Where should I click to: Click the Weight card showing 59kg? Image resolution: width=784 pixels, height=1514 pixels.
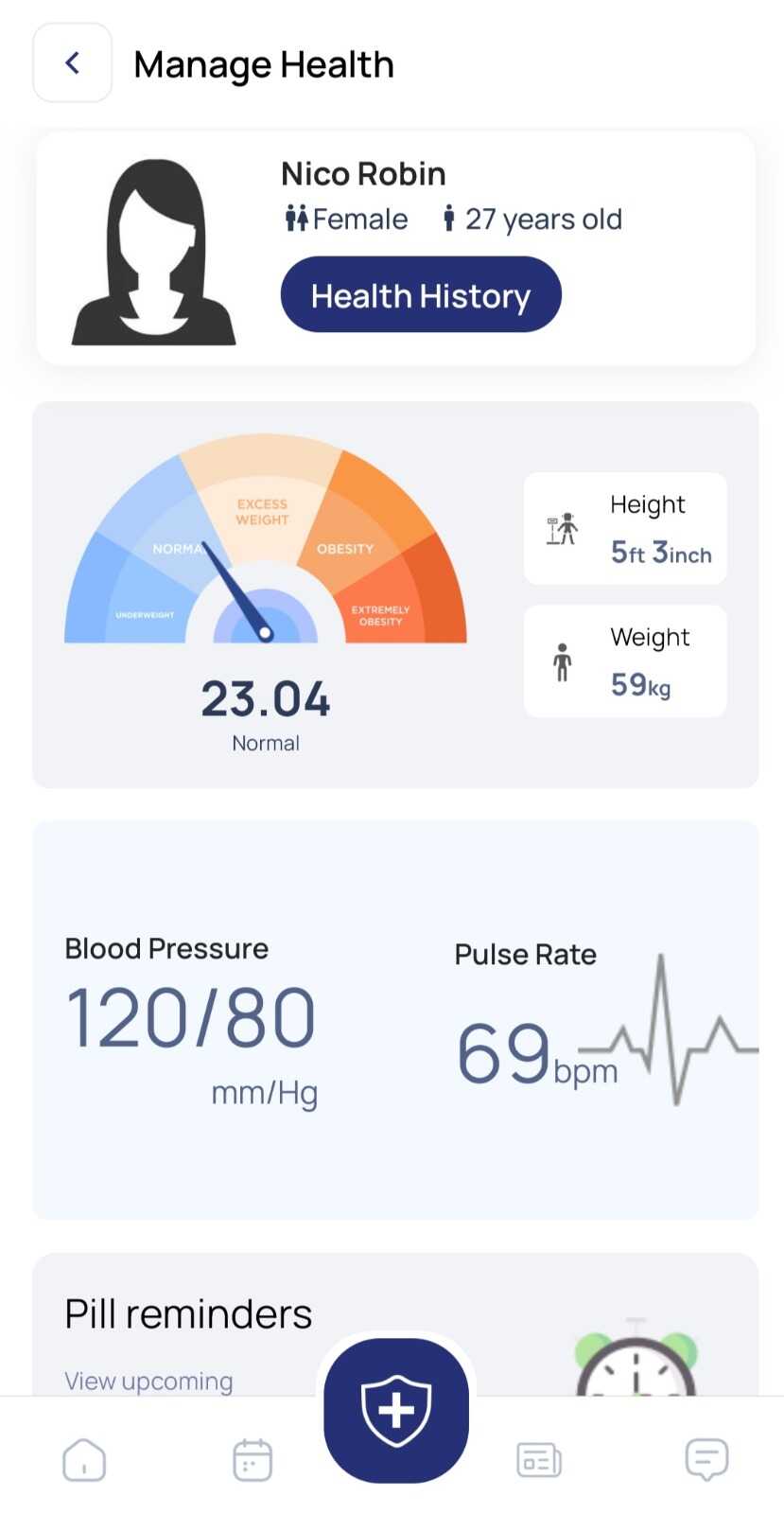(x=624, y=660)
